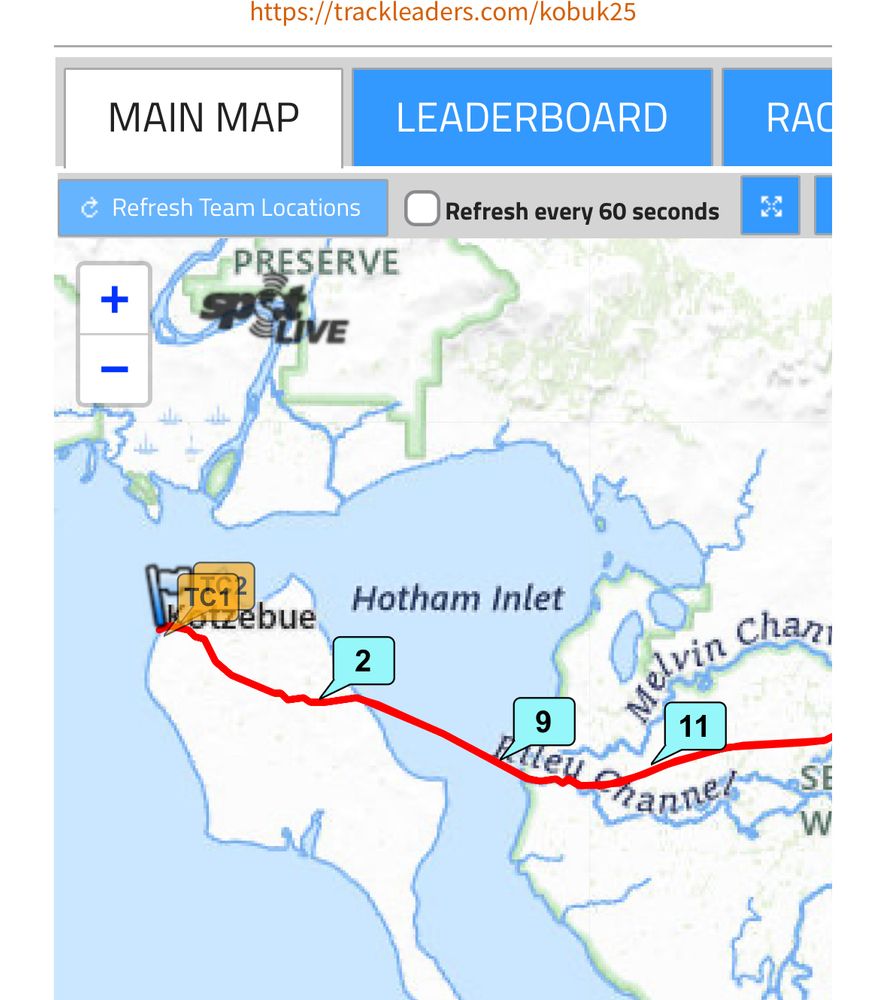Open the trackleaders.com/kobuk25 link
Viewport: 886px width, 1000px height.
443,12
